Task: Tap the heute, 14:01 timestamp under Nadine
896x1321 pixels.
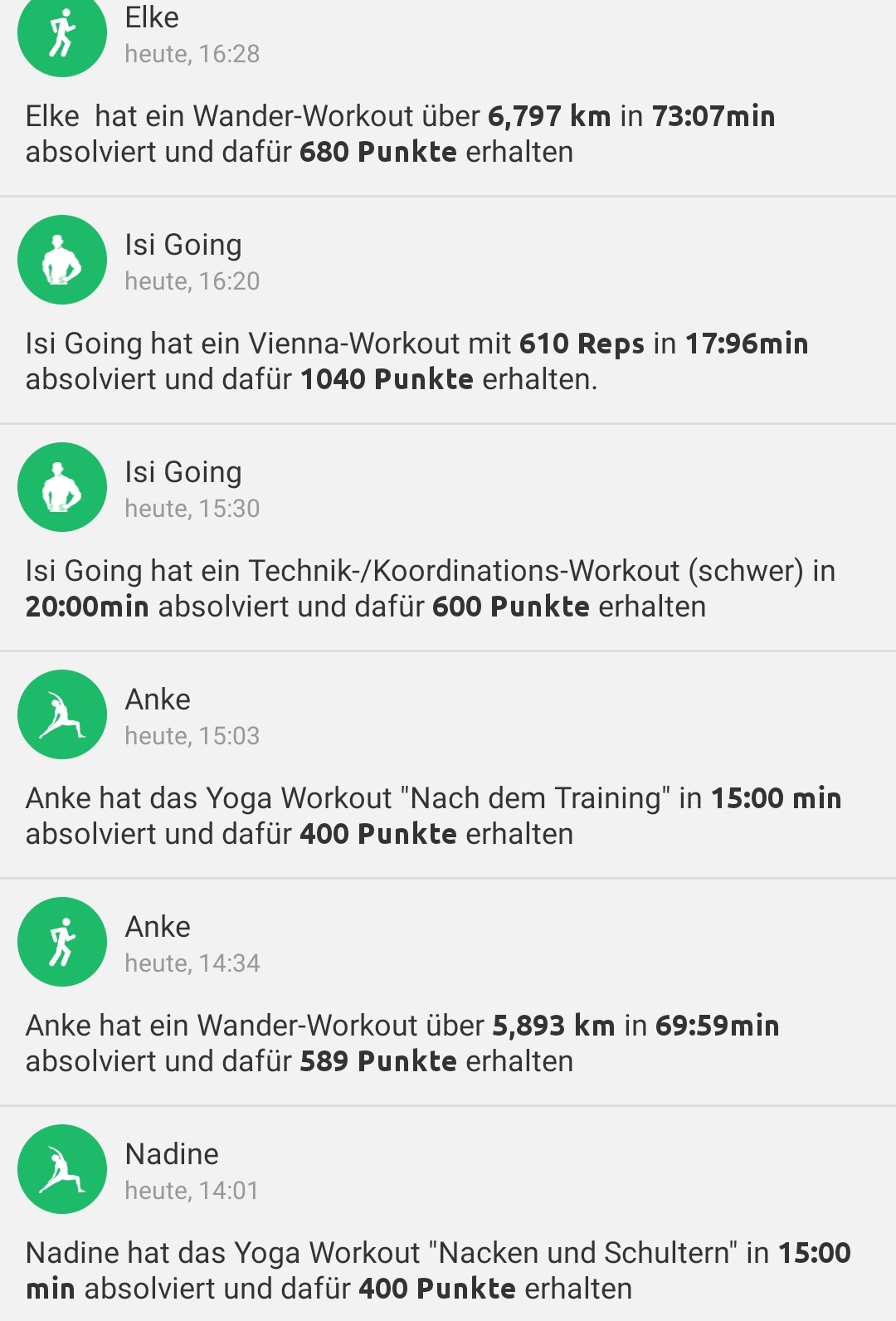Action: 192,1191
